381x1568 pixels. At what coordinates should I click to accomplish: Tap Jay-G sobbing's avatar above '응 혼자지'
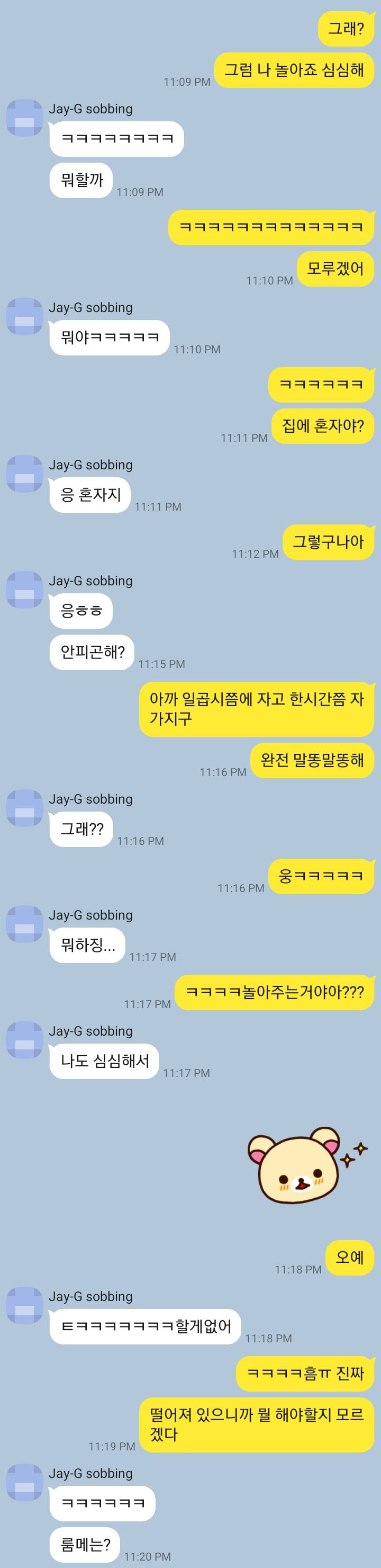point(24,474)
